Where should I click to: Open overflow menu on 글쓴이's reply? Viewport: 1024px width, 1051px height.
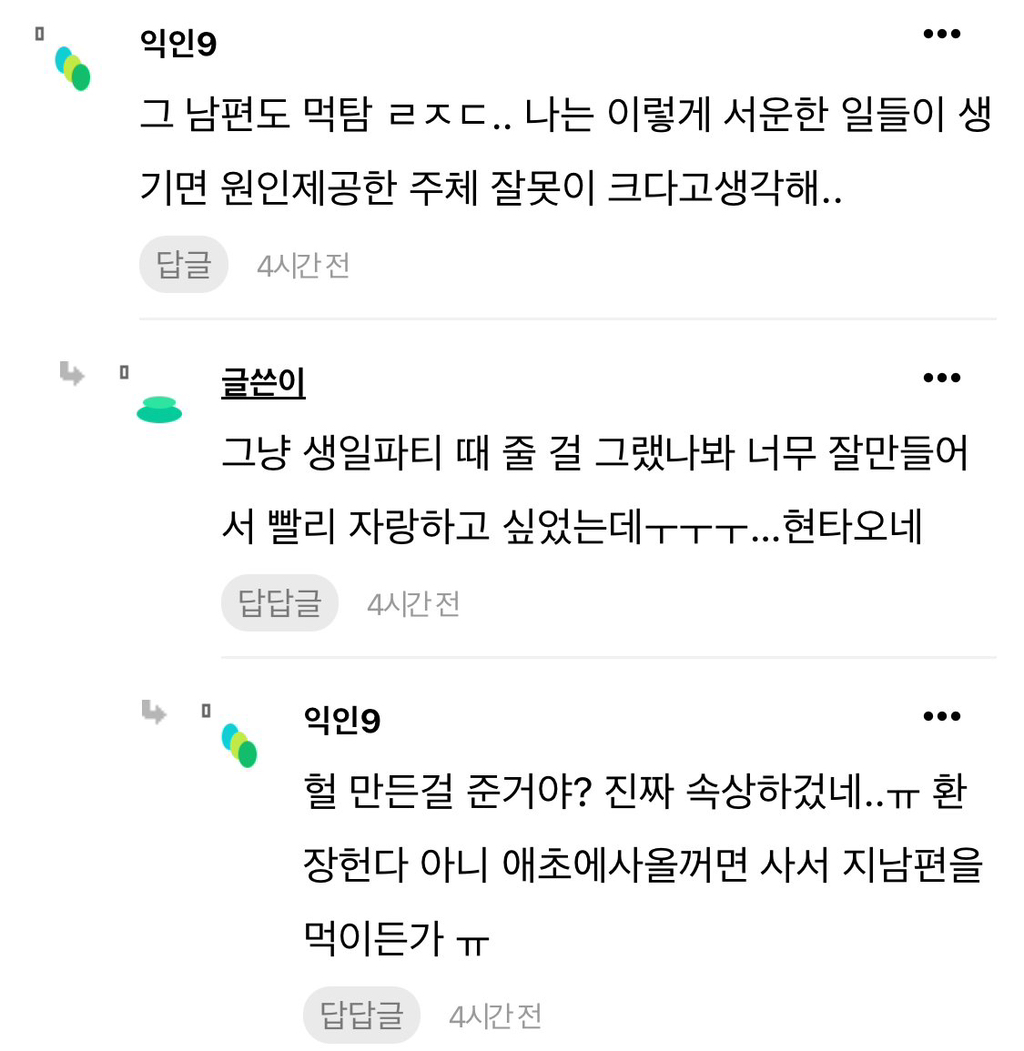click(x=941, y=378)
